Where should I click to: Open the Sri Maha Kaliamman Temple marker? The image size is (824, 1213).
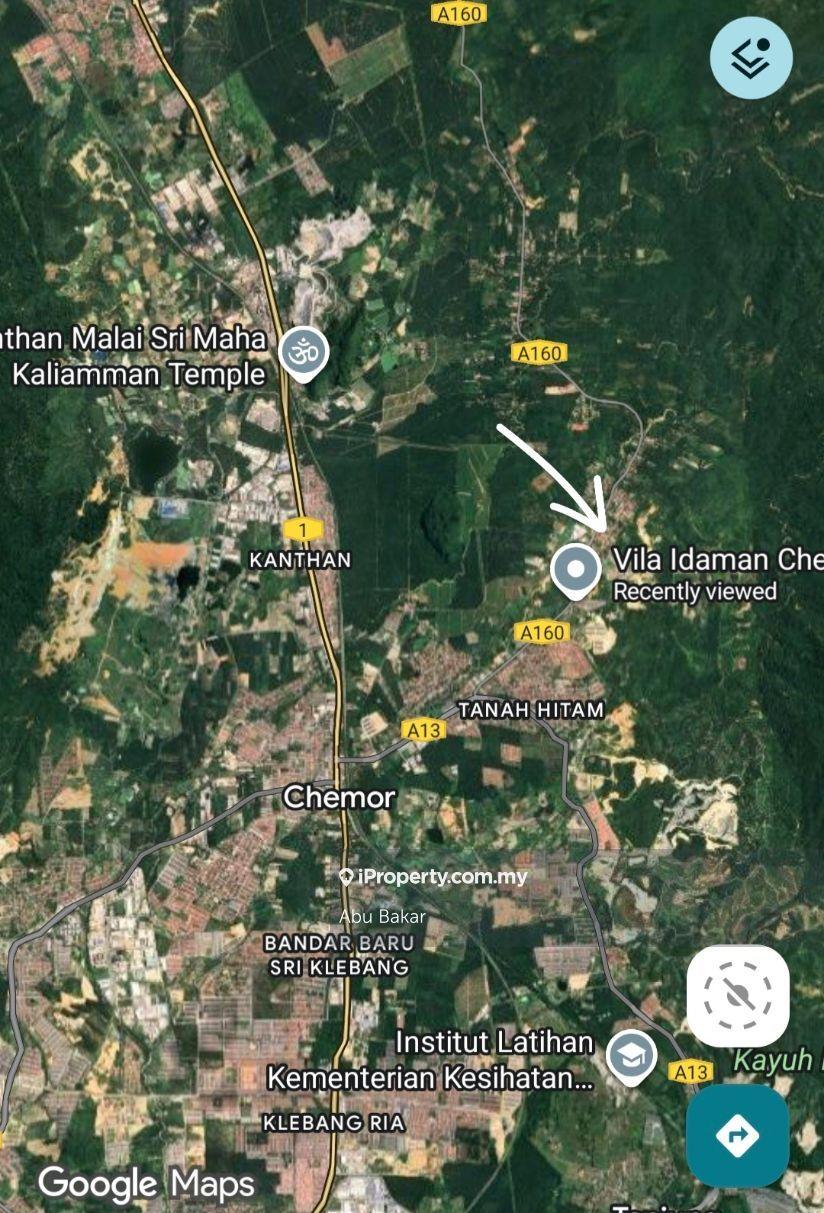303,353
